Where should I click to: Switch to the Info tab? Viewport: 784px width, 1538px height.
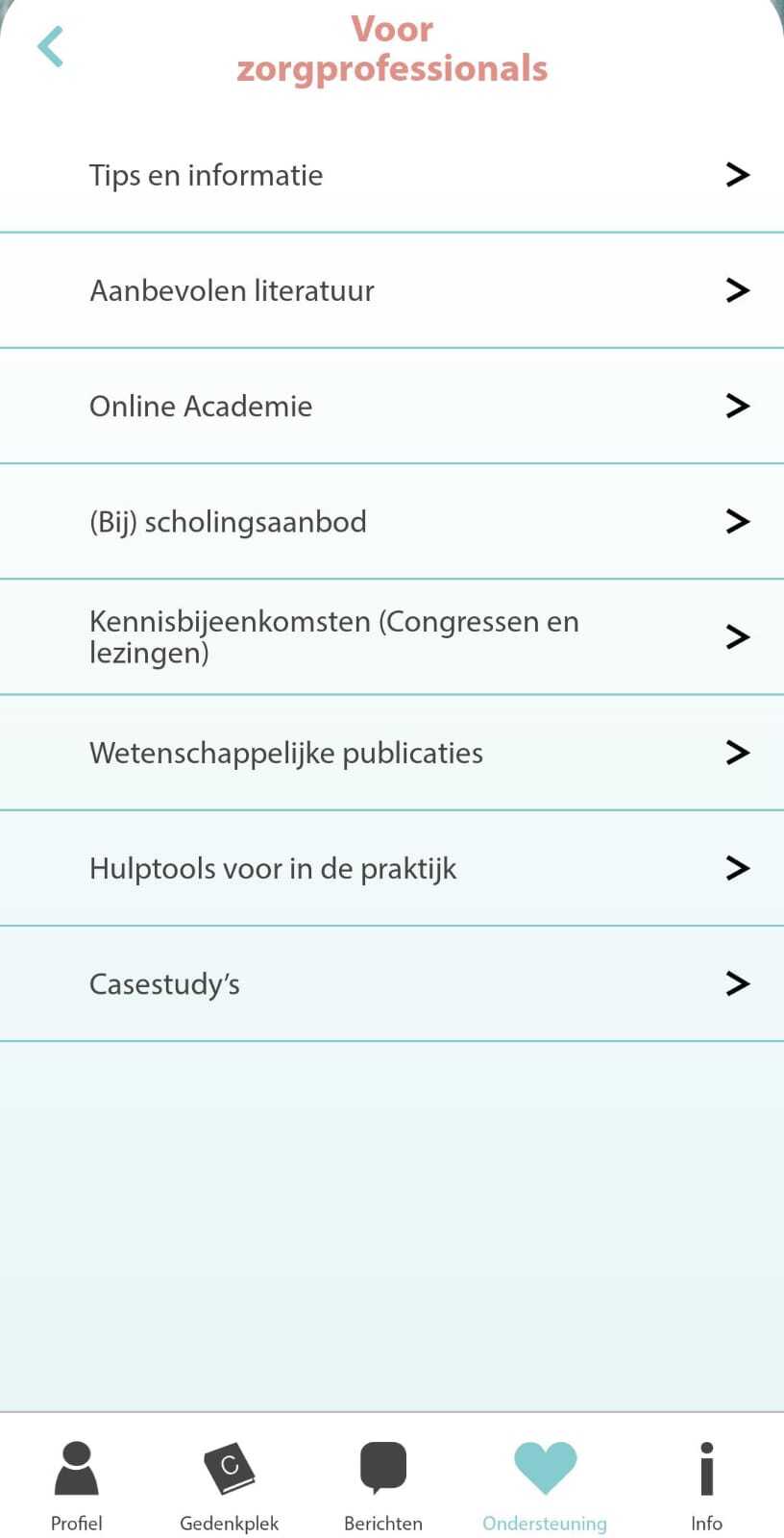pos(706,1485)
